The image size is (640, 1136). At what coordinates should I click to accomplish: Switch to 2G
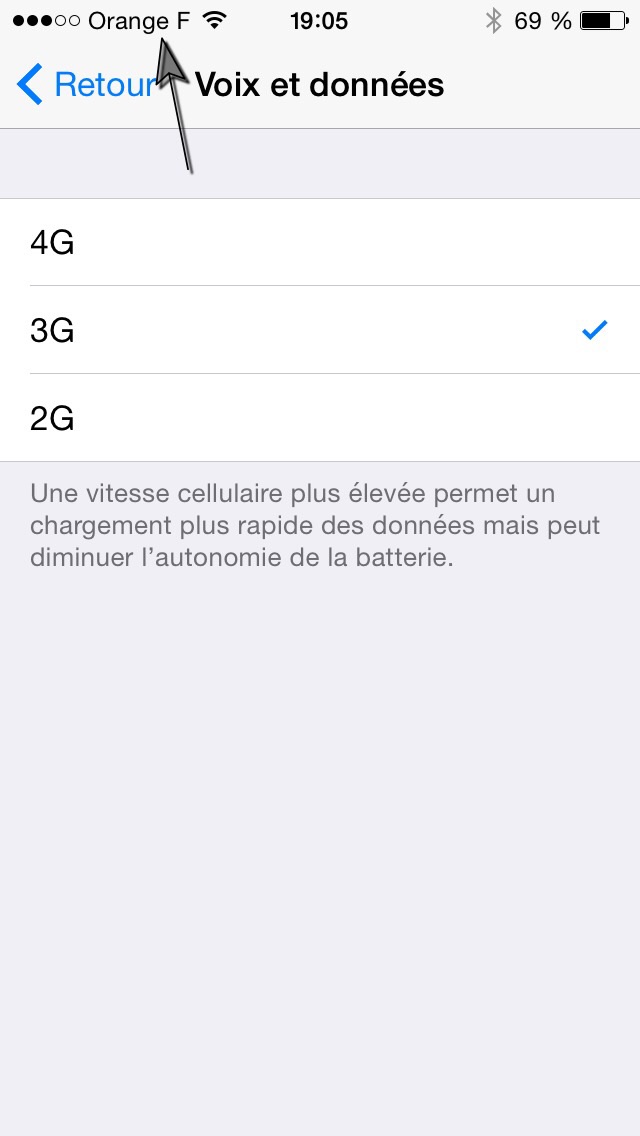[320, 418]
